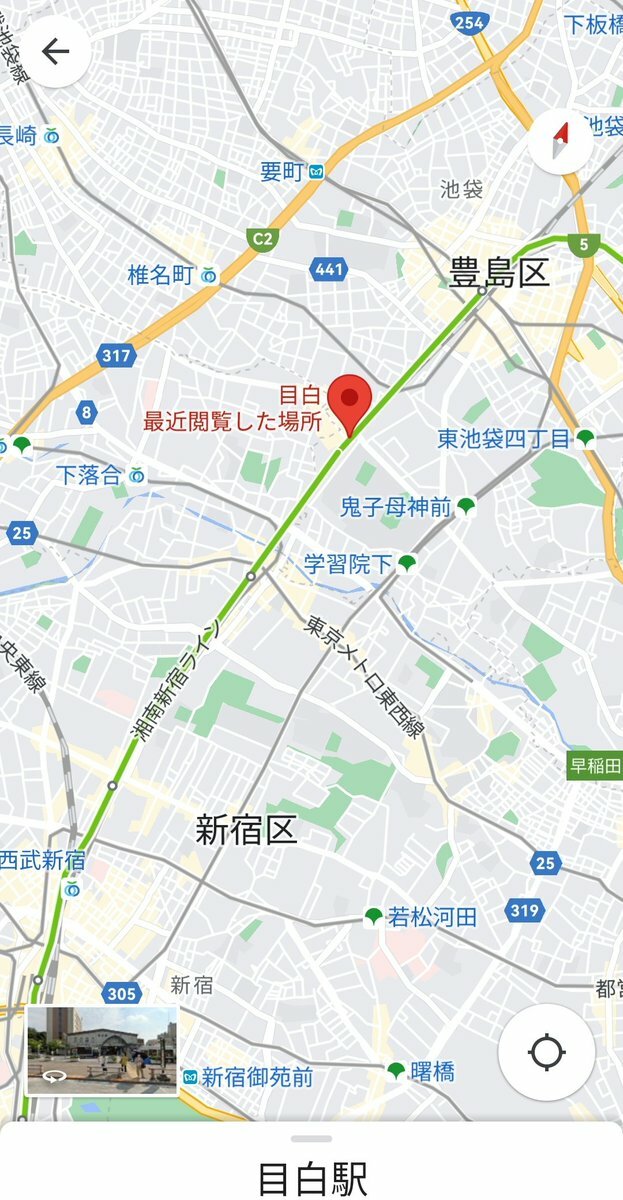This screenshot has height=1200, width=623.
Task: Select 曙橋 station marker
Action: pos(397,1071)
